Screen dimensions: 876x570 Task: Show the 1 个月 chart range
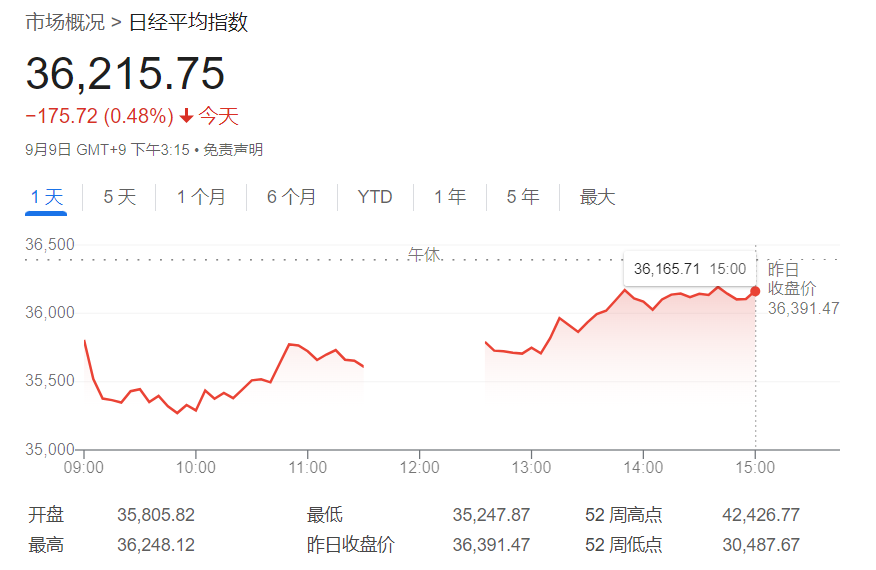click(x=201, y=197)
